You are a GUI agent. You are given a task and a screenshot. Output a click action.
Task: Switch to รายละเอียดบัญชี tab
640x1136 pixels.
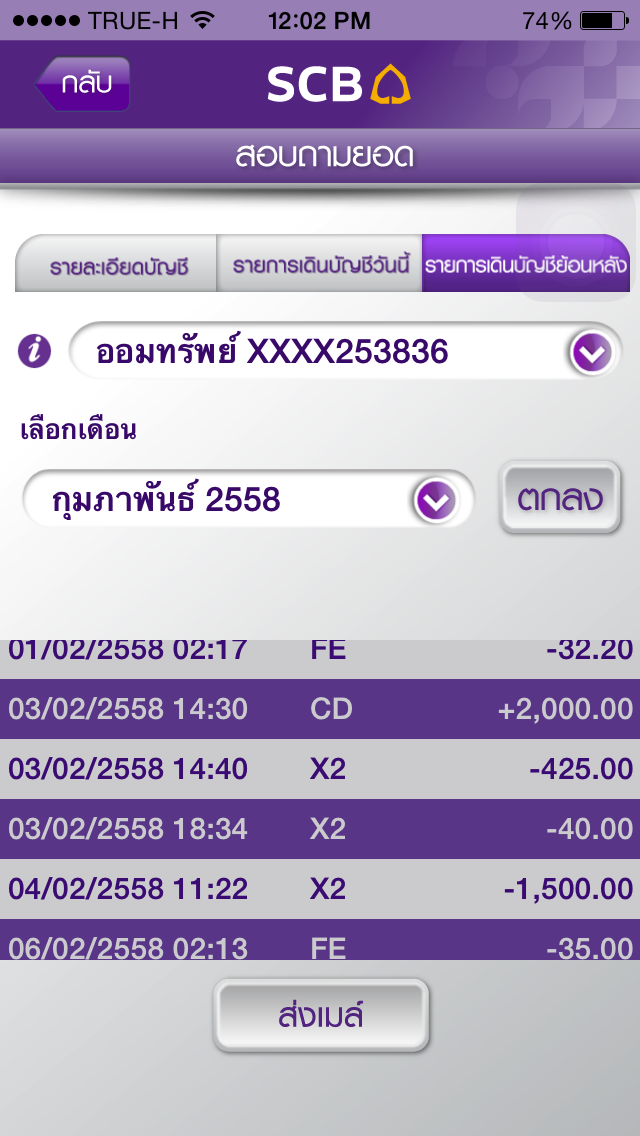[x=117, y=264]
